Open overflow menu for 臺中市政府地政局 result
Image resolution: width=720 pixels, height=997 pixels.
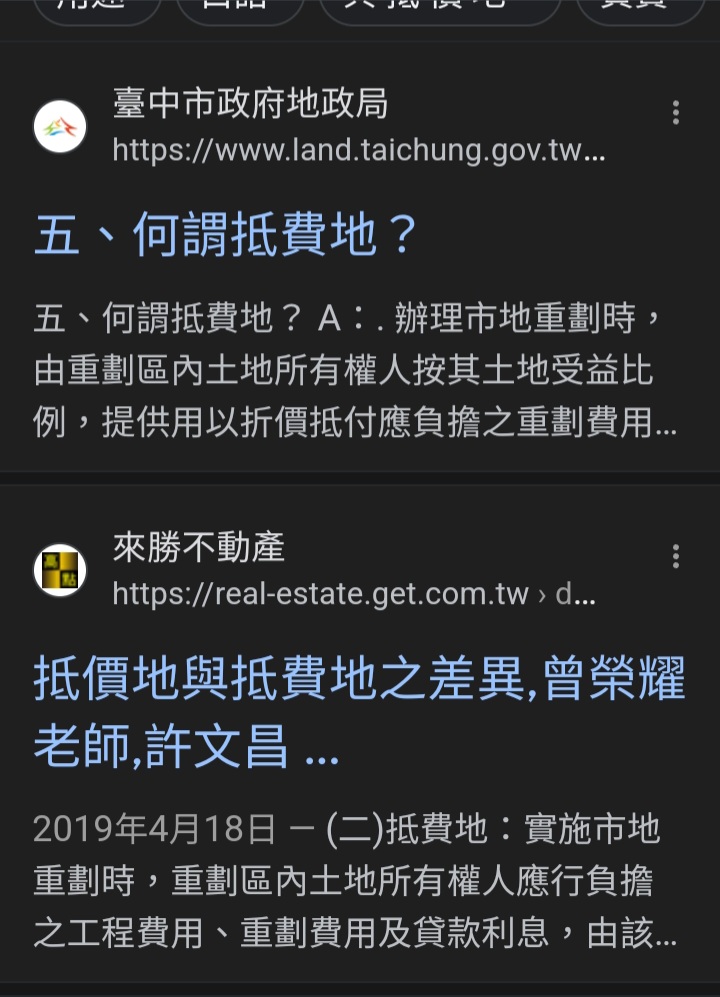[676, 112]
